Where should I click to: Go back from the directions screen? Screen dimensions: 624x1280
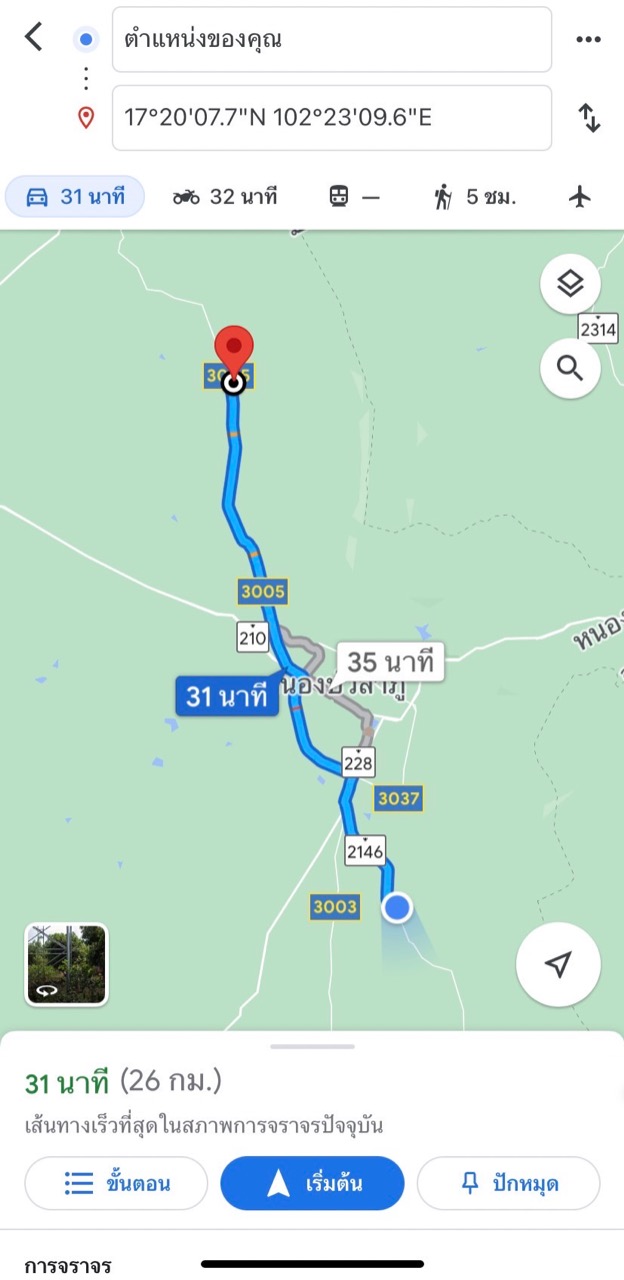tap(34, 38)
